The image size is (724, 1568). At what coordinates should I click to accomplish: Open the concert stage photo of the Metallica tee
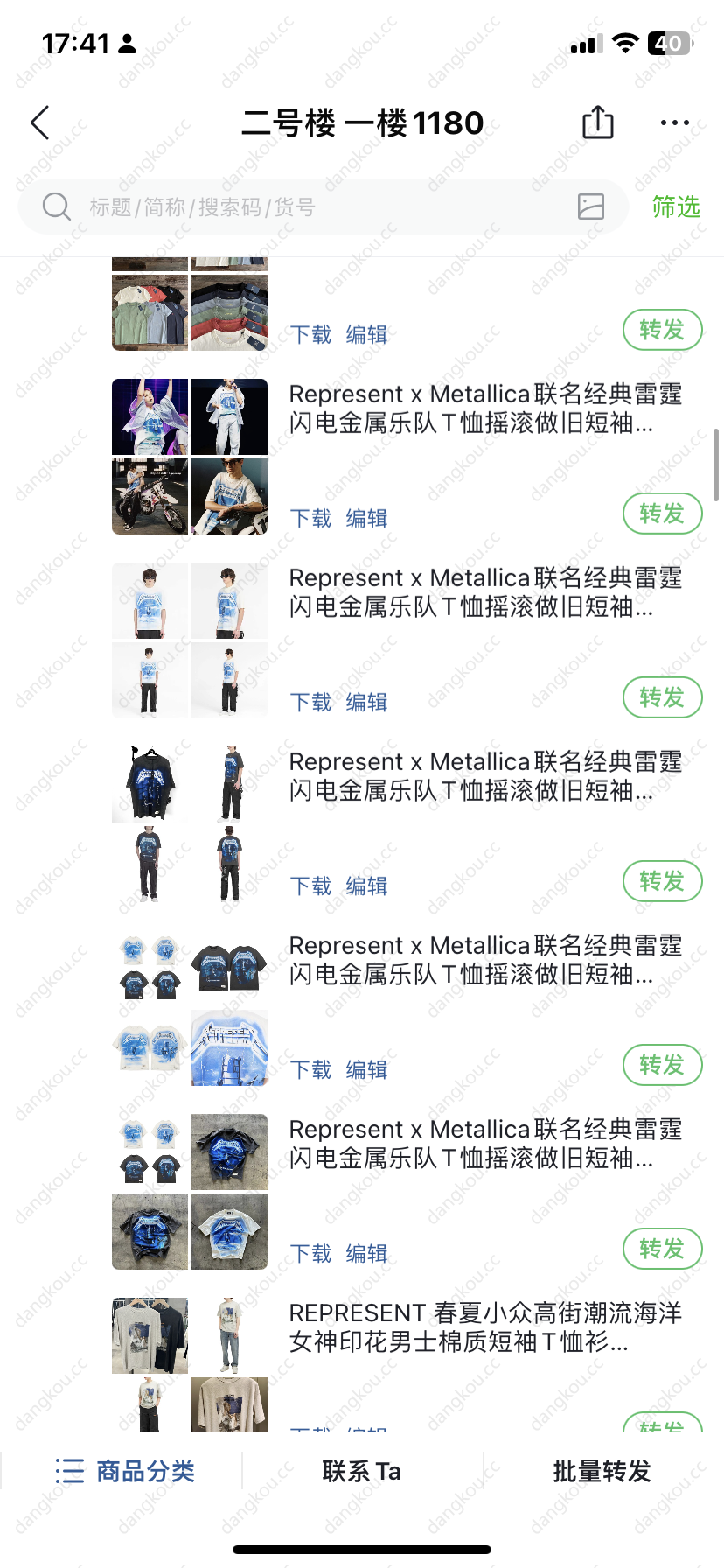tap(150, 416)
